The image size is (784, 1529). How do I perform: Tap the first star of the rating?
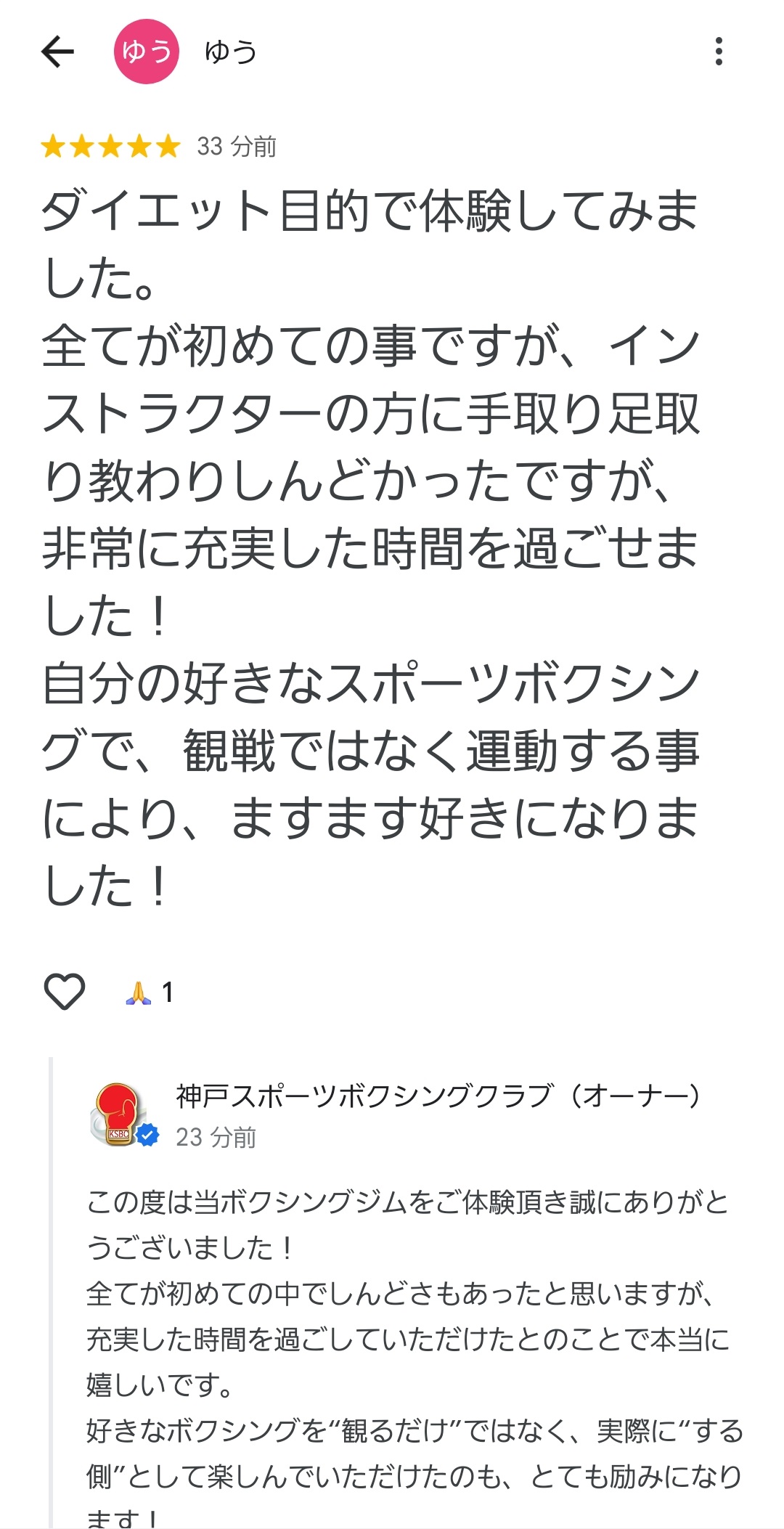coord(53,144)
